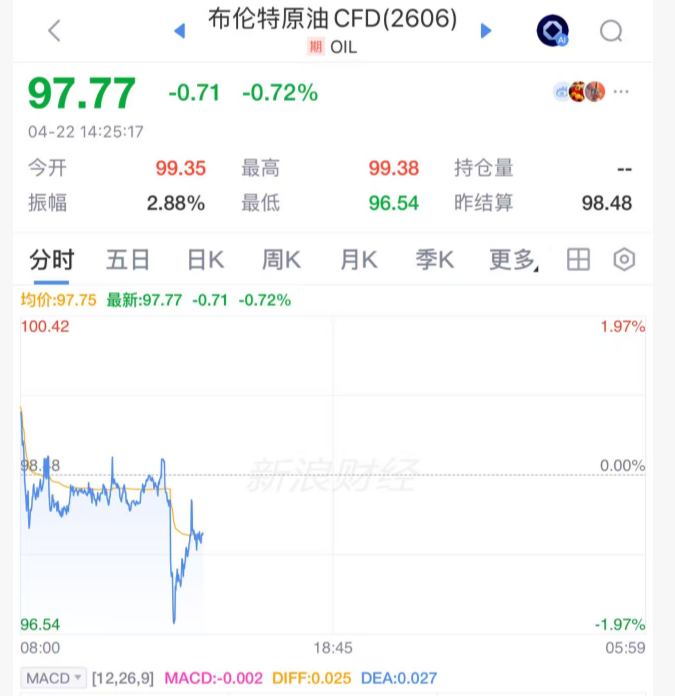Expand the 更多 chart options
Viewport: 675px width, 696px height.
tap(513, 261)
